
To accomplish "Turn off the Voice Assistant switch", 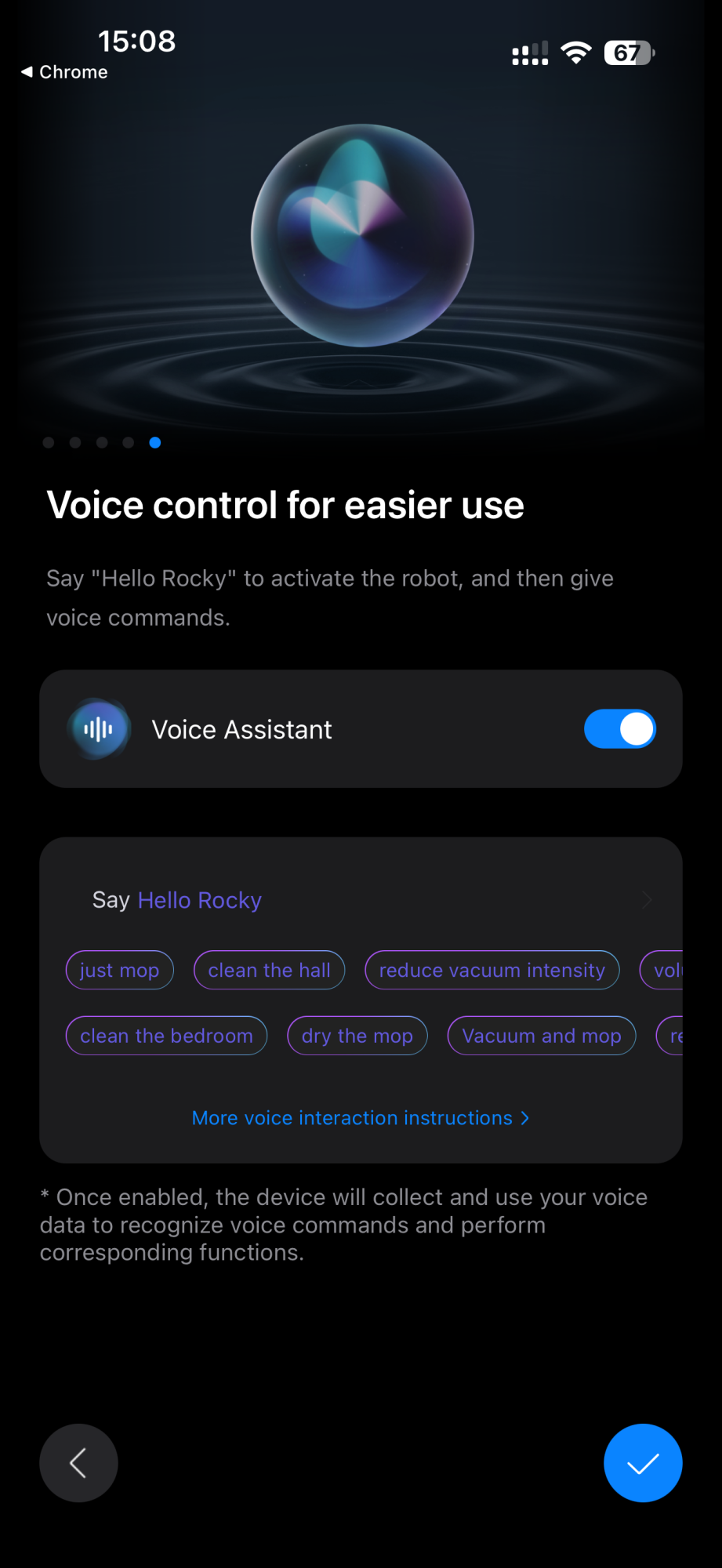I will click(x=619, y=729).
